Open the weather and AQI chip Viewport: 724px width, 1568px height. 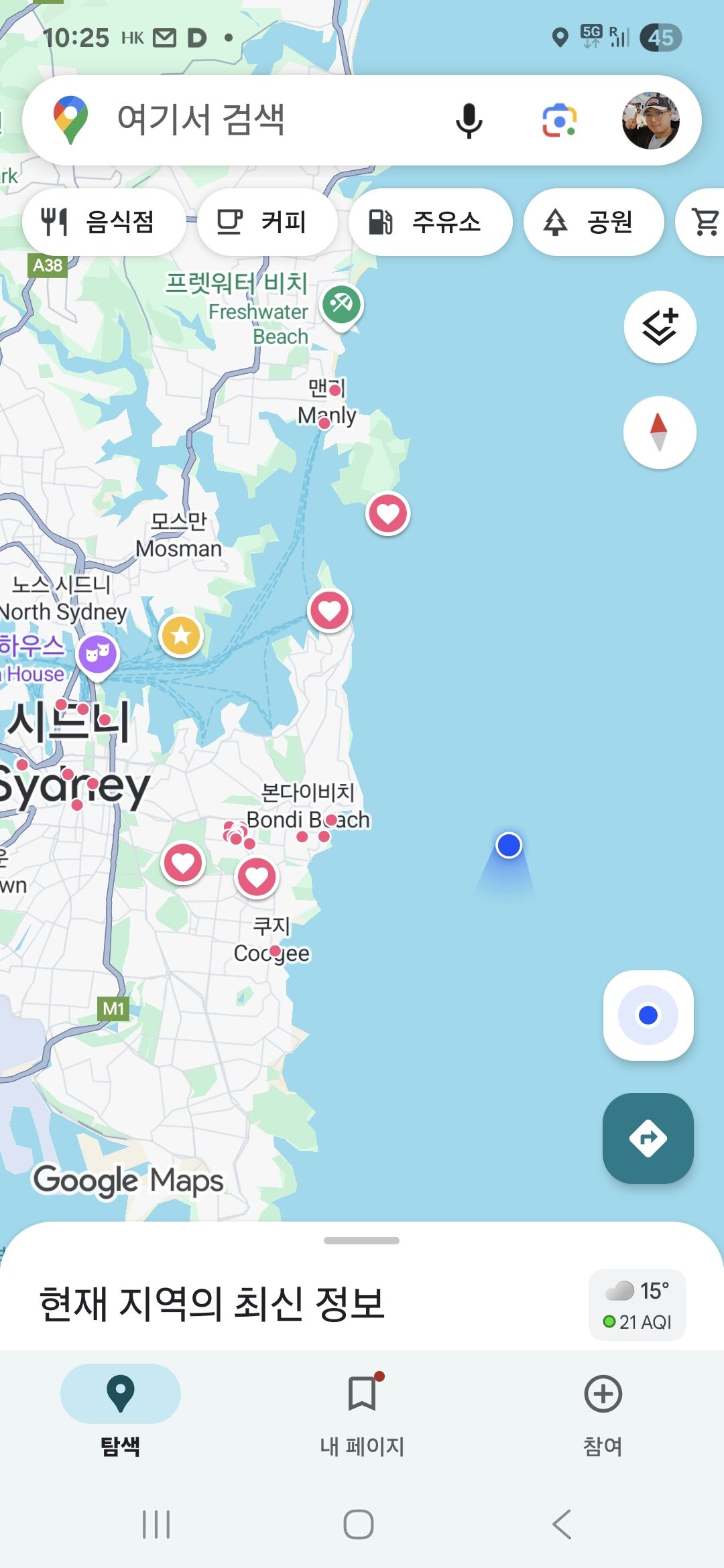637,1305
